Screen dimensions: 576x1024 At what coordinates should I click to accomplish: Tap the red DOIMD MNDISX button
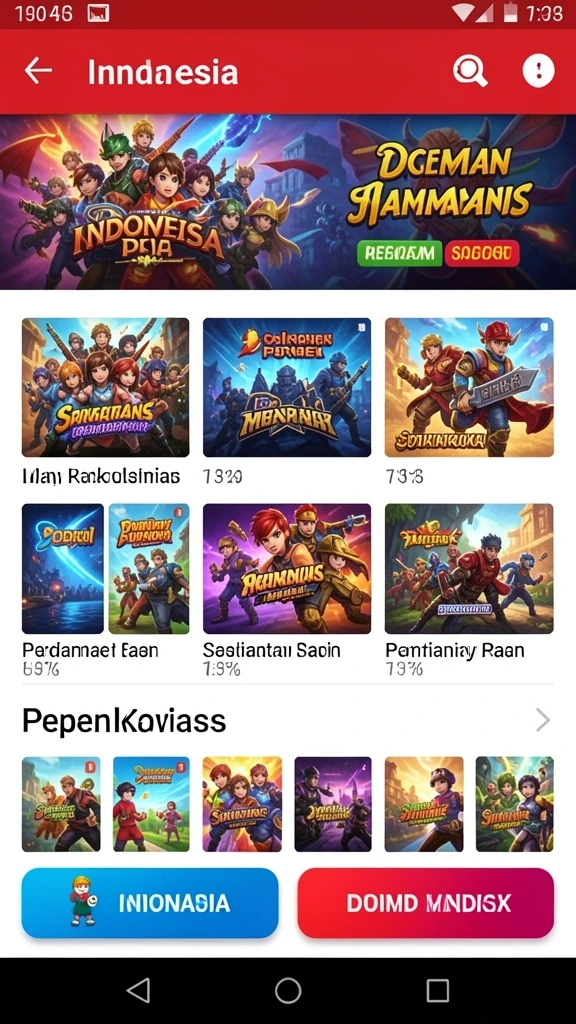426,903
